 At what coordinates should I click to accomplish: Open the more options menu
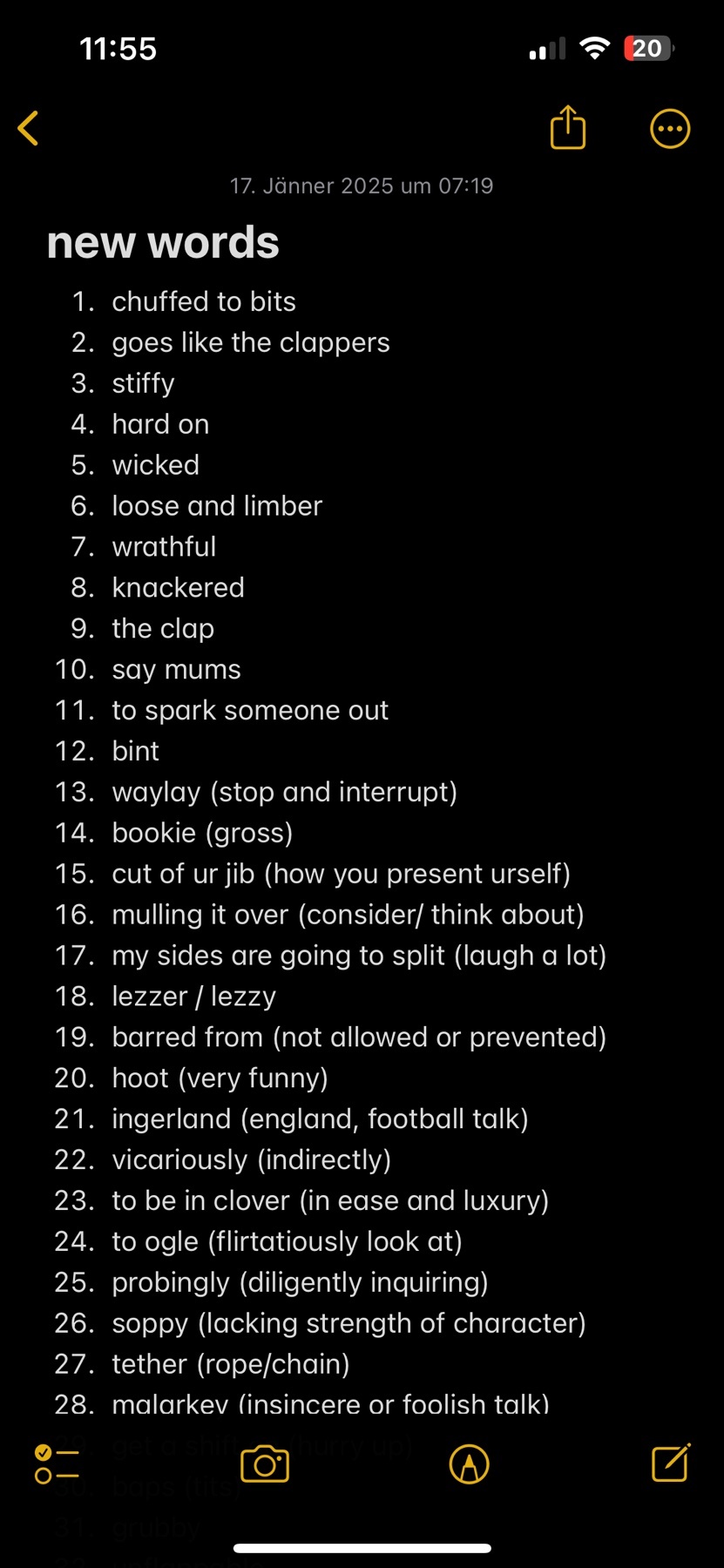pyautogui.click(x=670, y=129)
